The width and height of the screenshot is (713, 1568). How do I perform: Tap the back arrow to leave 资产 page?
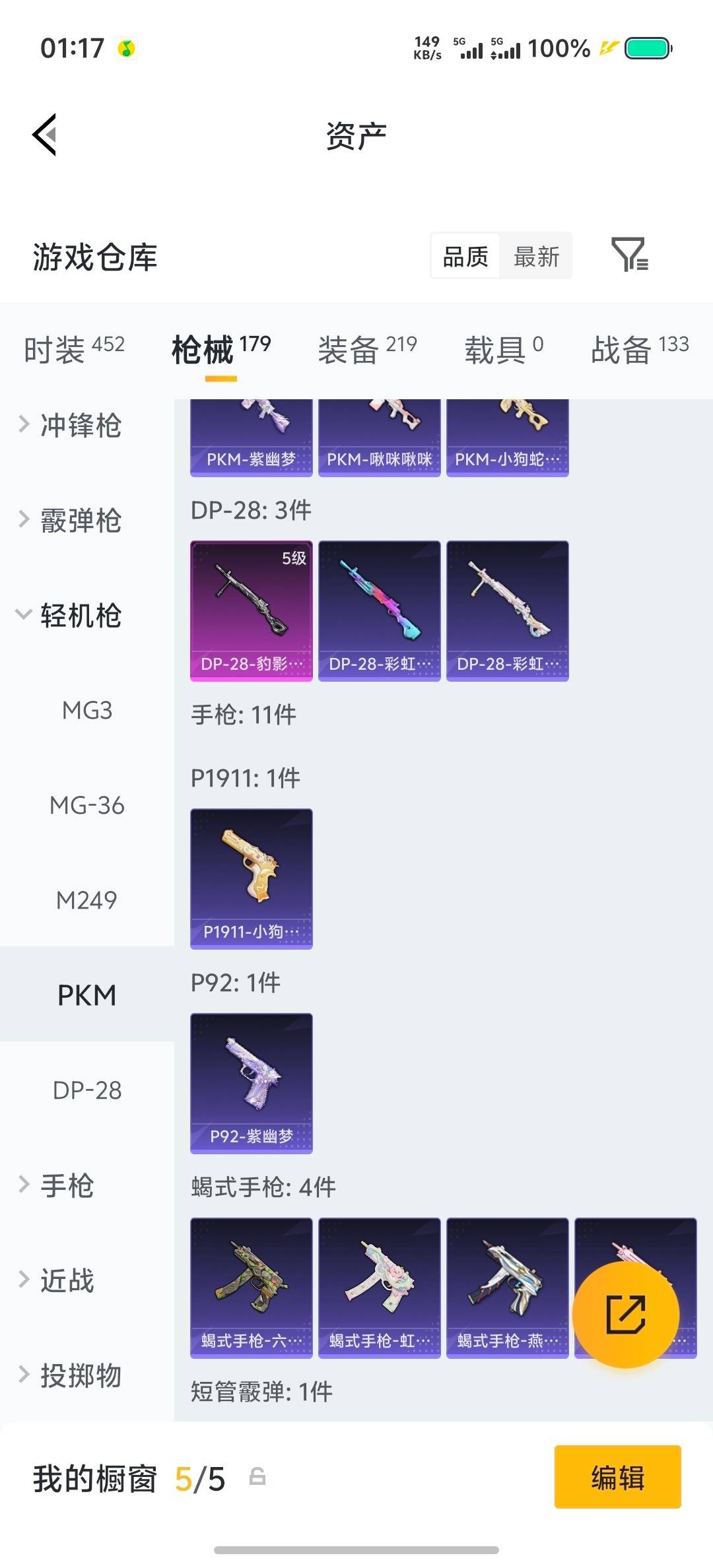(44, 134)
